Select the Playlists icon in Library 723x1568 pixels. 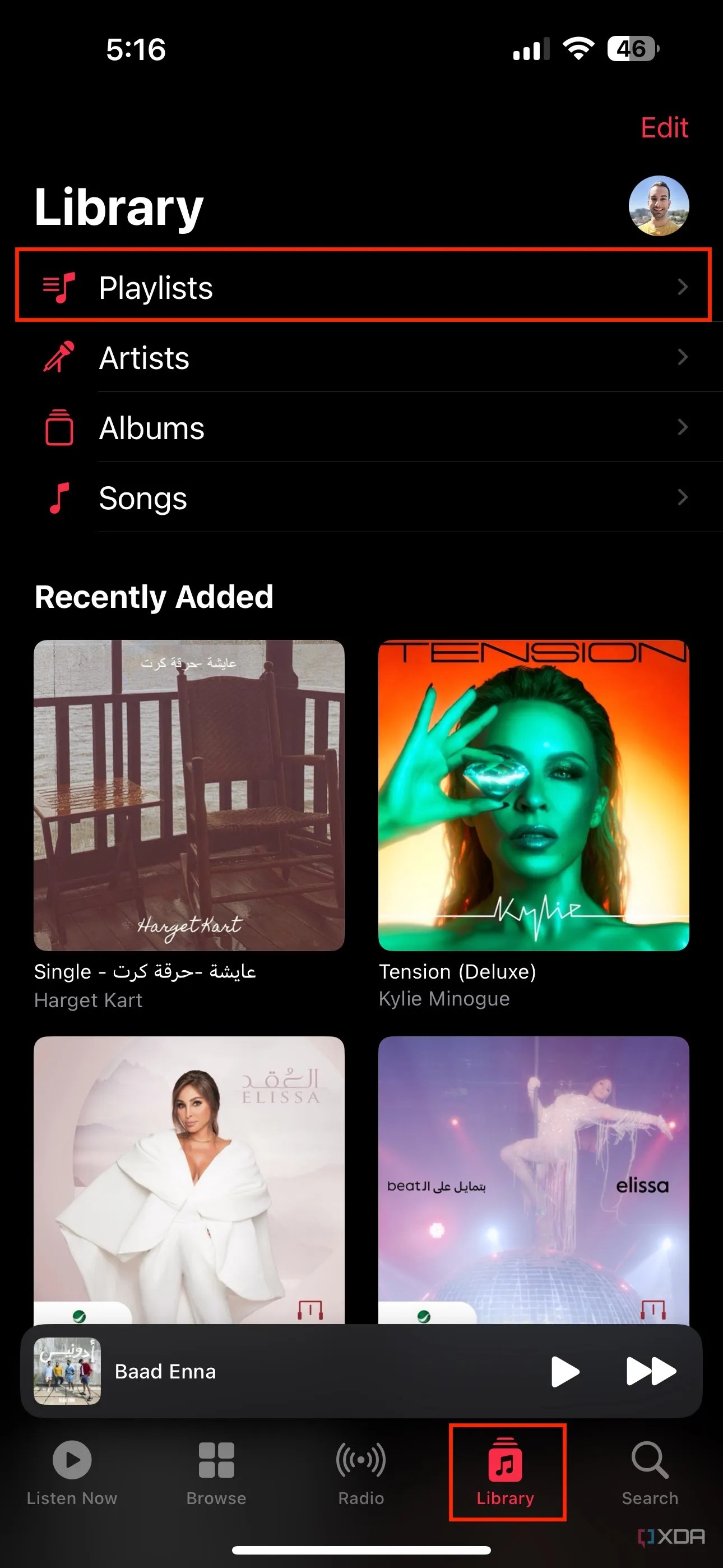tap(58, 287)
